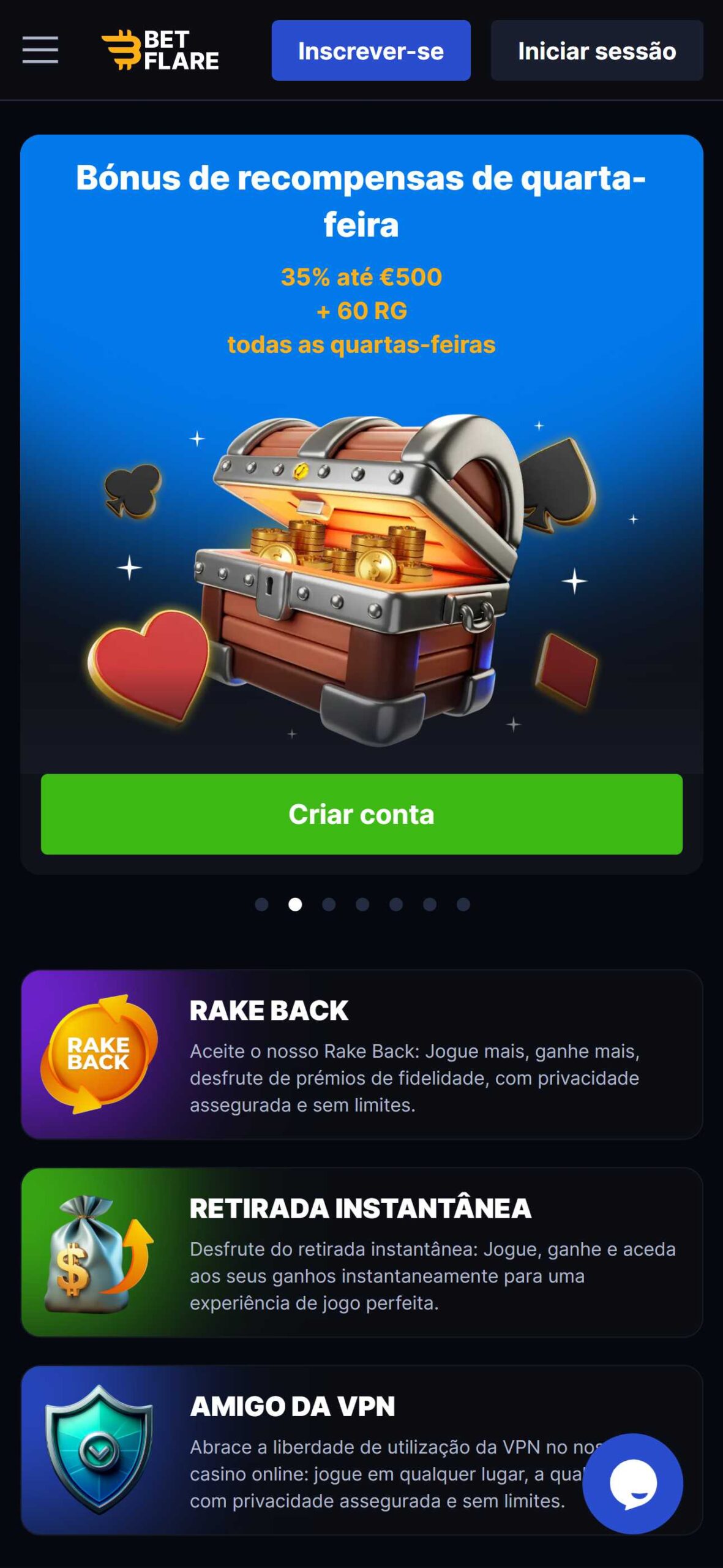Tap the Inscrever-se button

pos(371,51)
